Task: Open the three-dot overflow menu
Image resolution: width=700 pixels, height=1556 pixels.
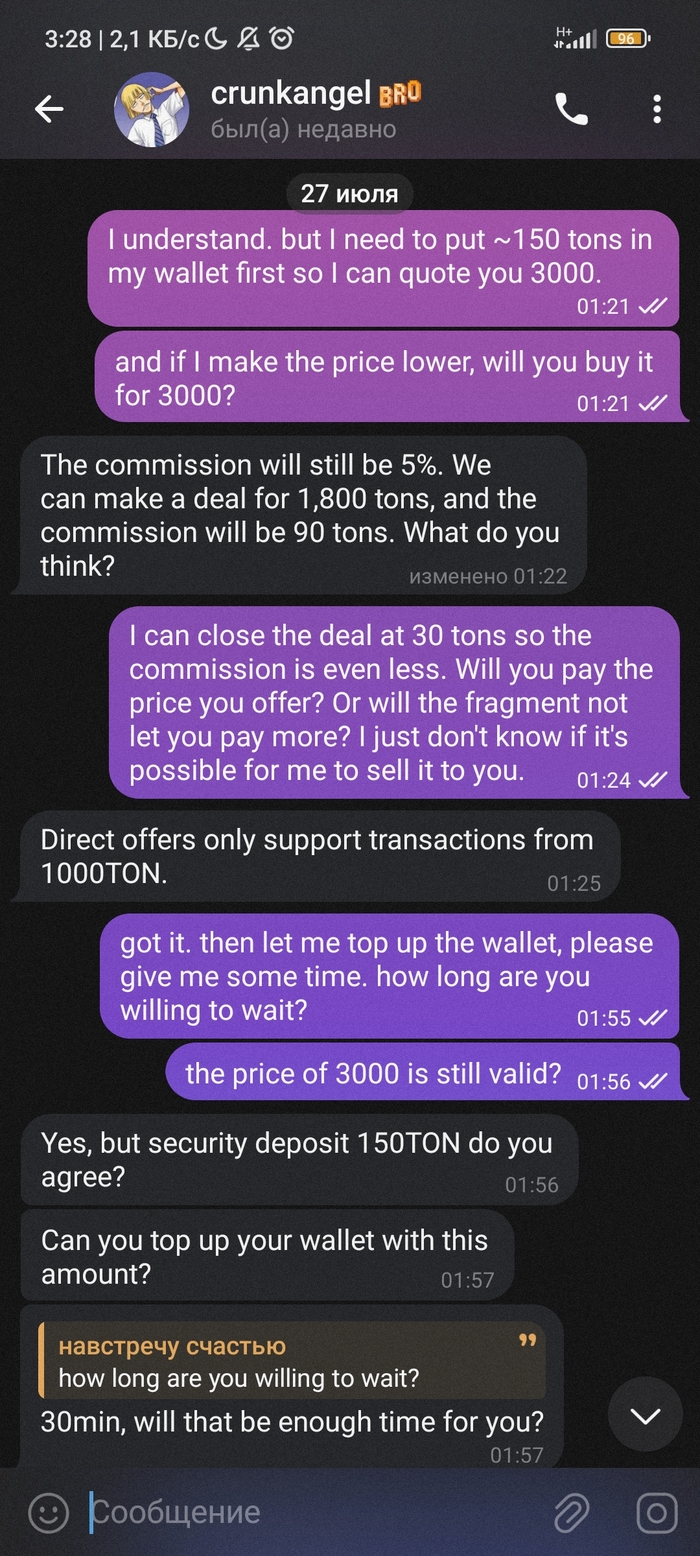Action: (657, 110)
